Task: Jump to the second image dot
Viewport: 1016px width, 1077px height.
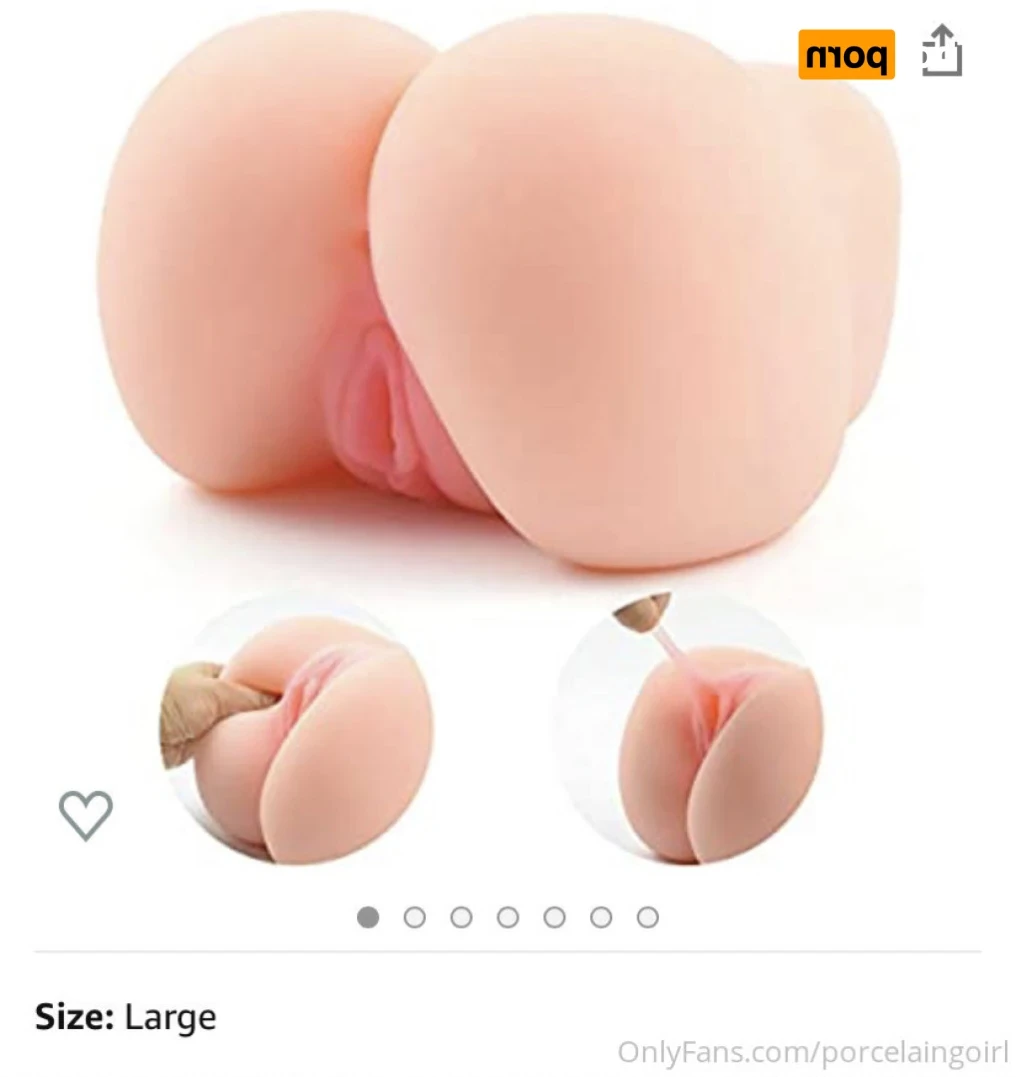Action: (x=414, y=917)
